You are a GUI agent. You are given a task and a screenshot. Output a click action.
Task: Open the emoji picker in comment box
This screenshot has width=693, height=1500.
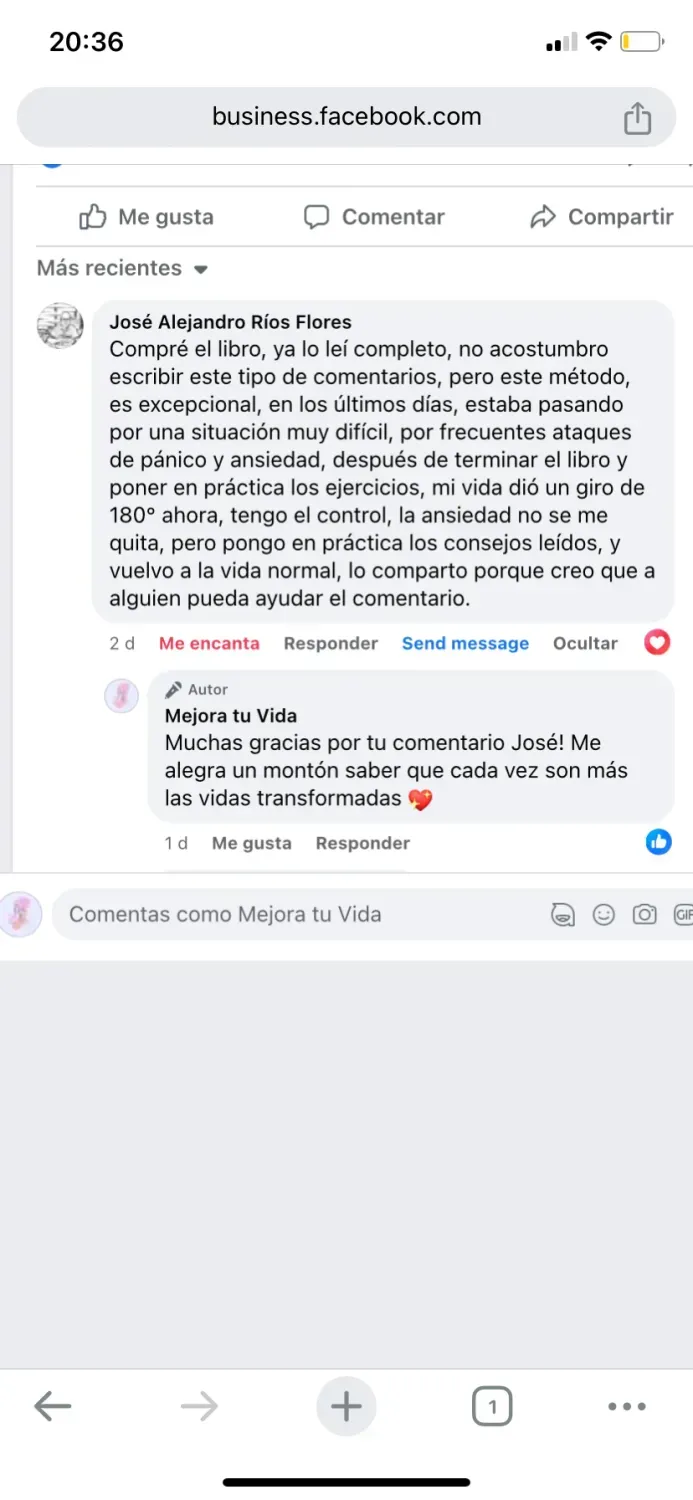tap(604, 914)
